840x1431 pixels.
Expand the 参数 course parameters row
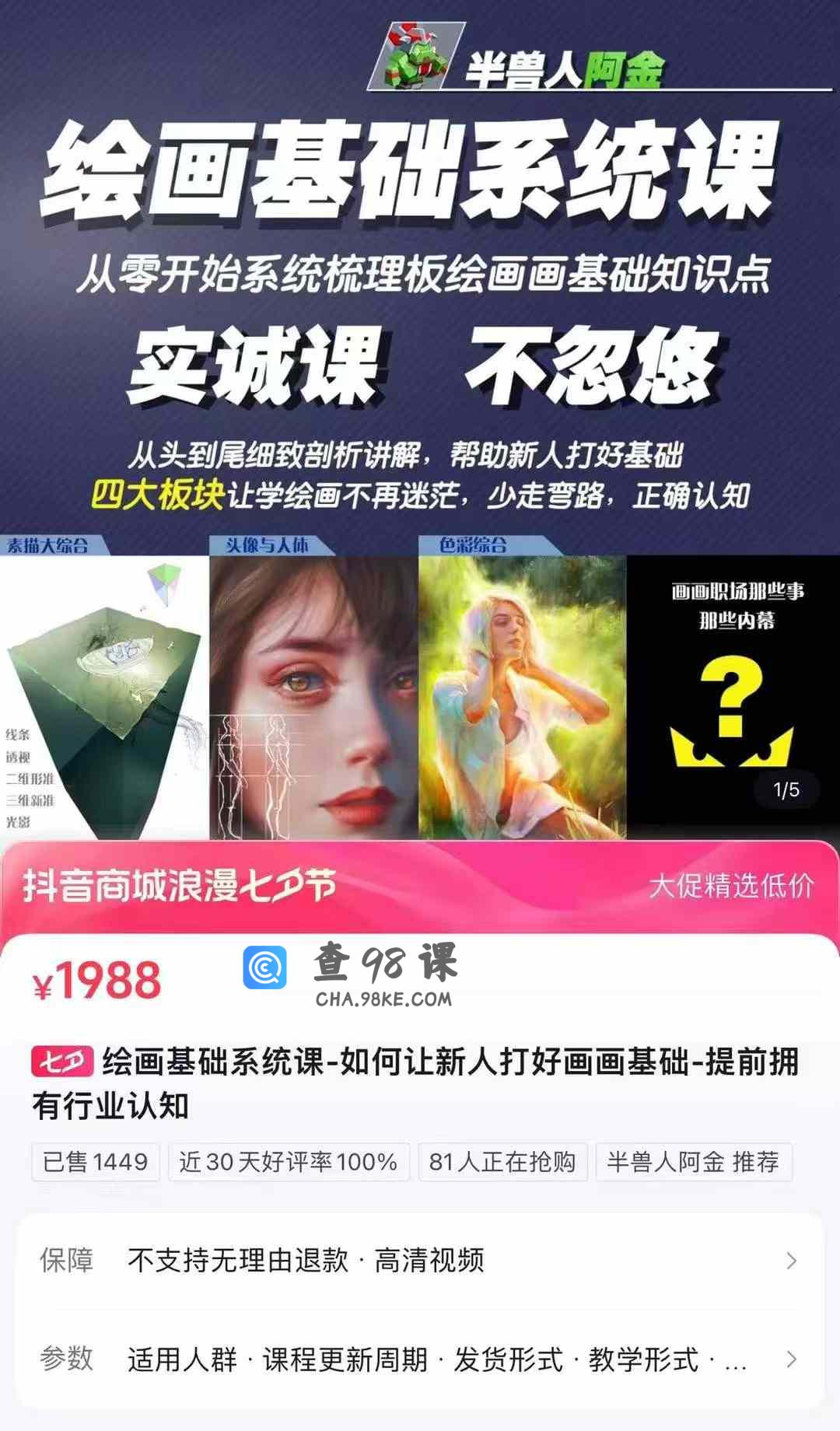coord(420,1359)
